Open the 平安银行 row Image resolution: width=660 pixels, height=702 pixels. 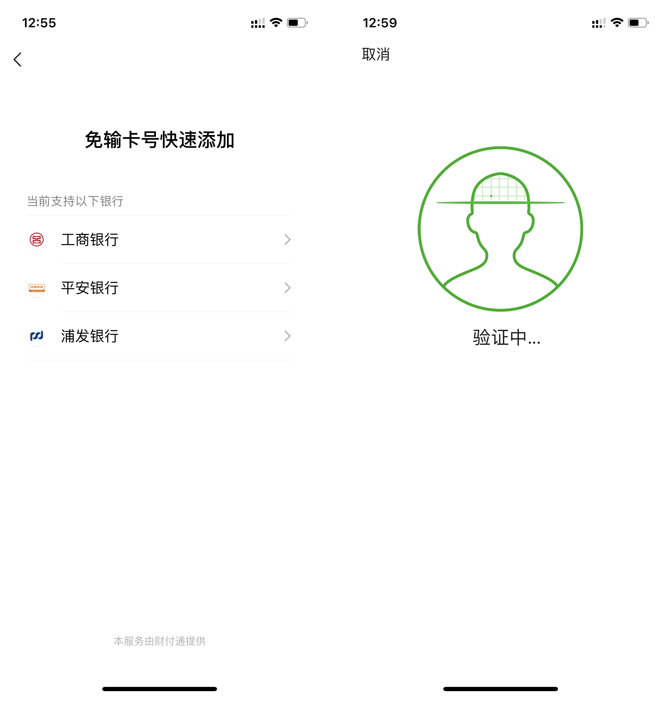[x=159, y=288]
